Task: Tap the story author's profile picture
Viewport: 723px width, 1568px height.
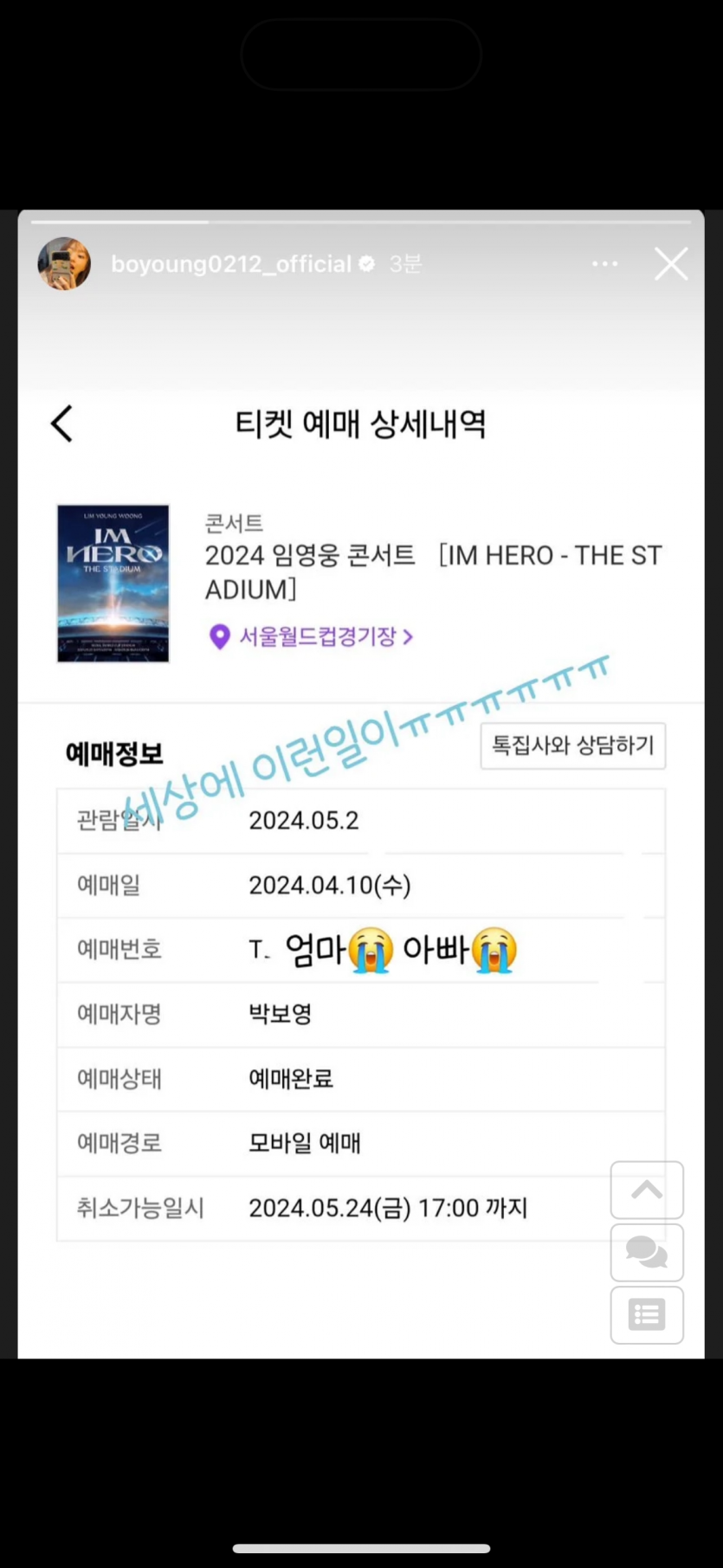Action: pyautogui.click(x=64, y=264)
